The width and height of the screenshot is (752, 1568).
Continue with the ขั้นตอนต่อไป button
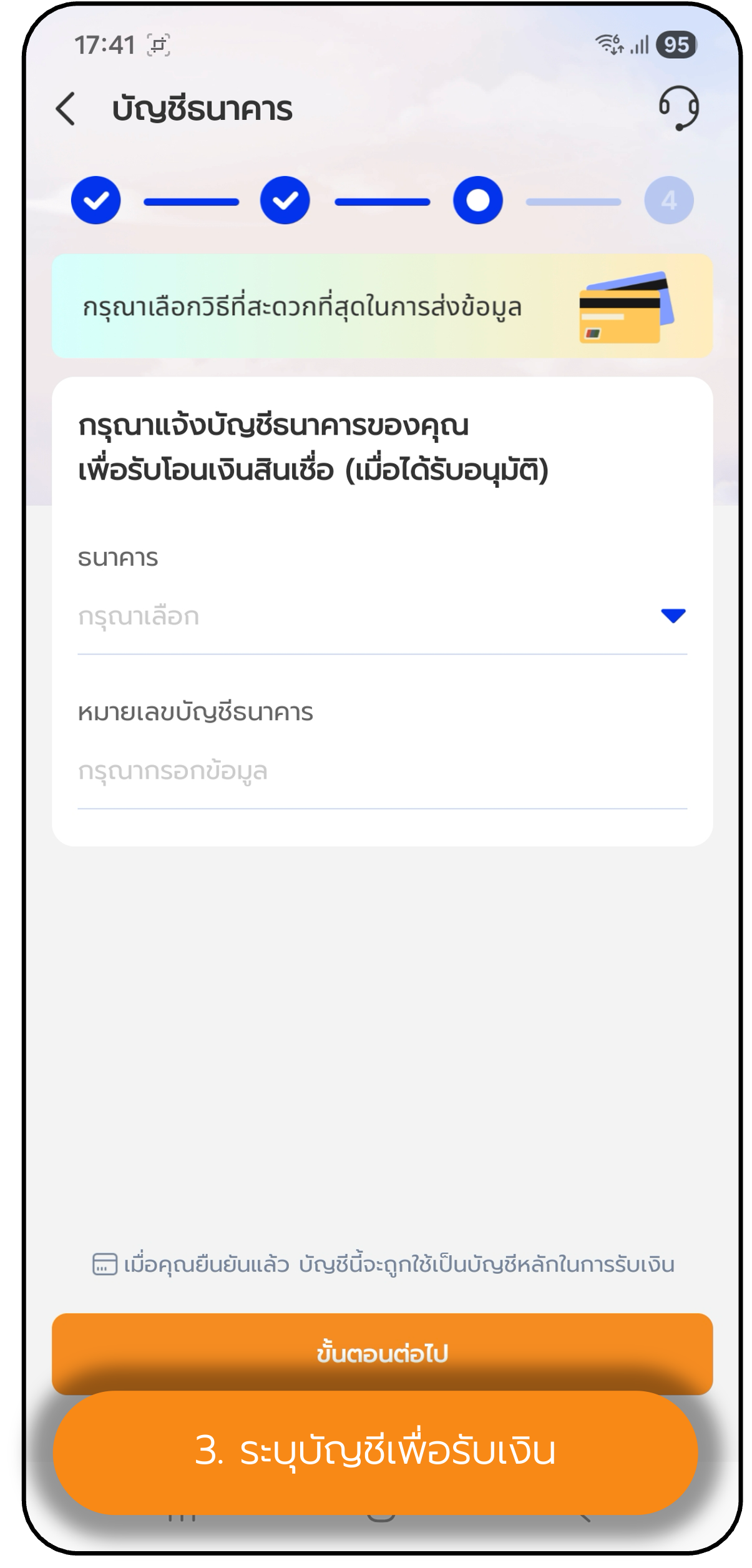coord(382,1353)
